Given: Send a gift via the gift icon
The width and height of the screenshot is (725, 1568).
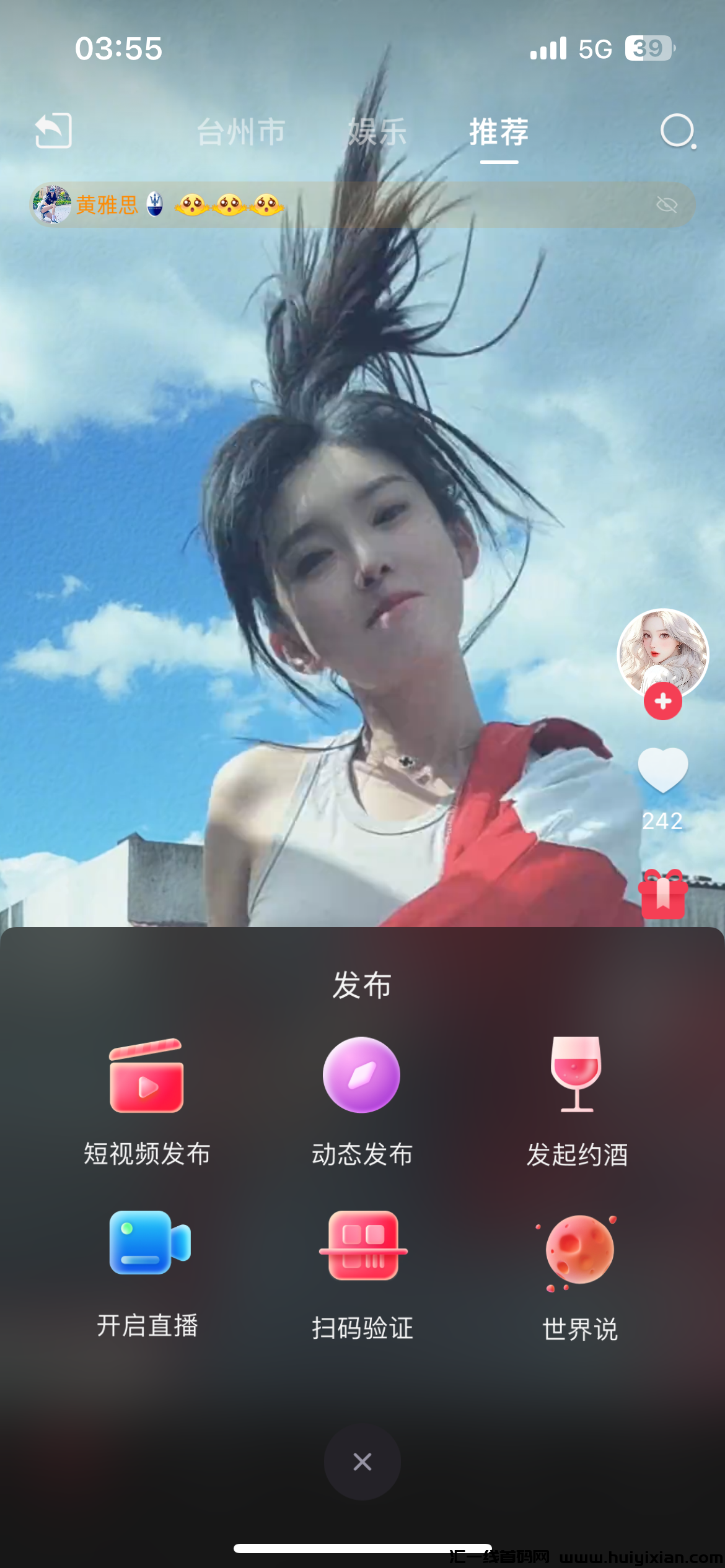Looking at the screenshot, I should point(663,894).
